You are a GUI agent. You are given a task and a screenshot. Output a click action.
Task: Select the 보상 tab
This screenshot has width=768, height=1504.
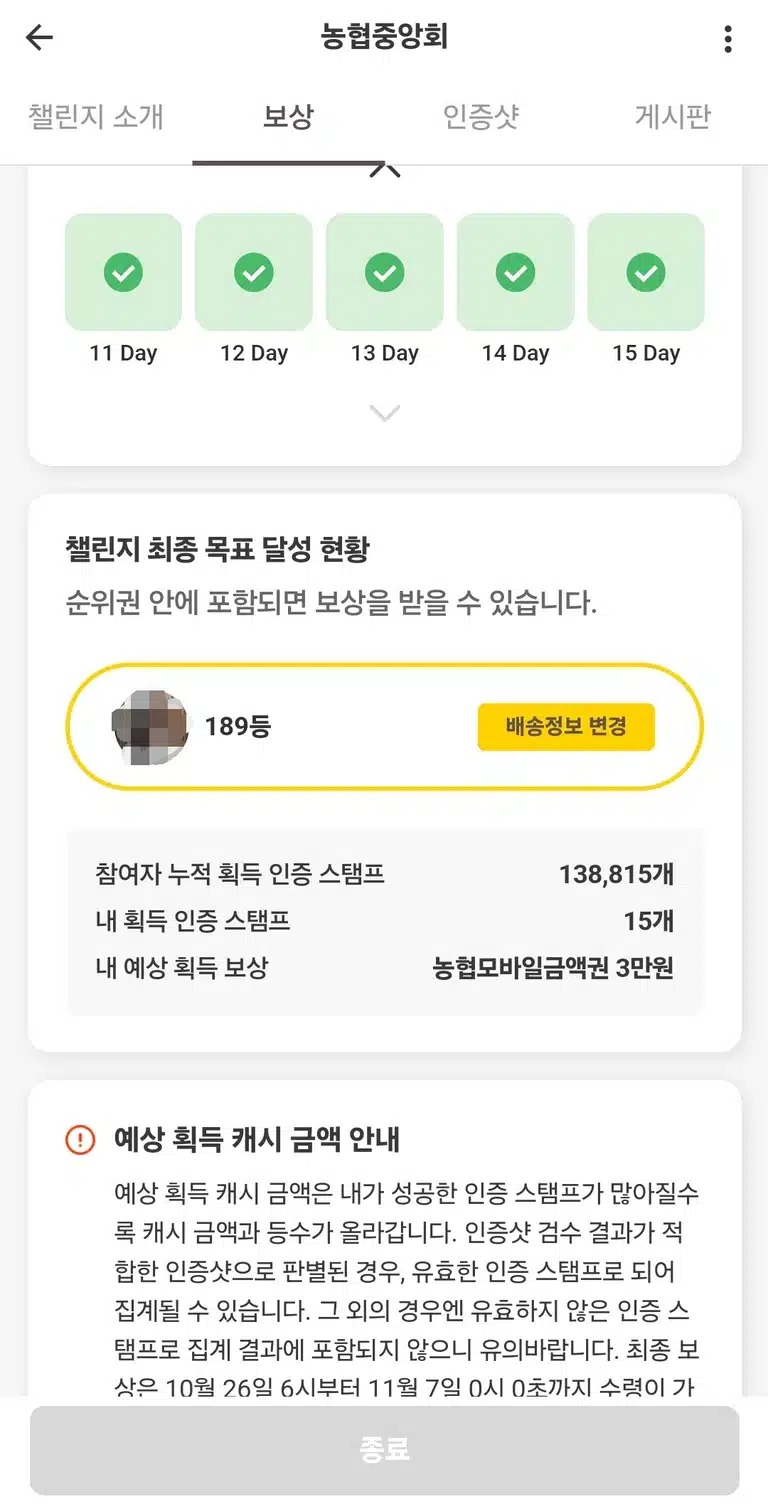point(288,117)
